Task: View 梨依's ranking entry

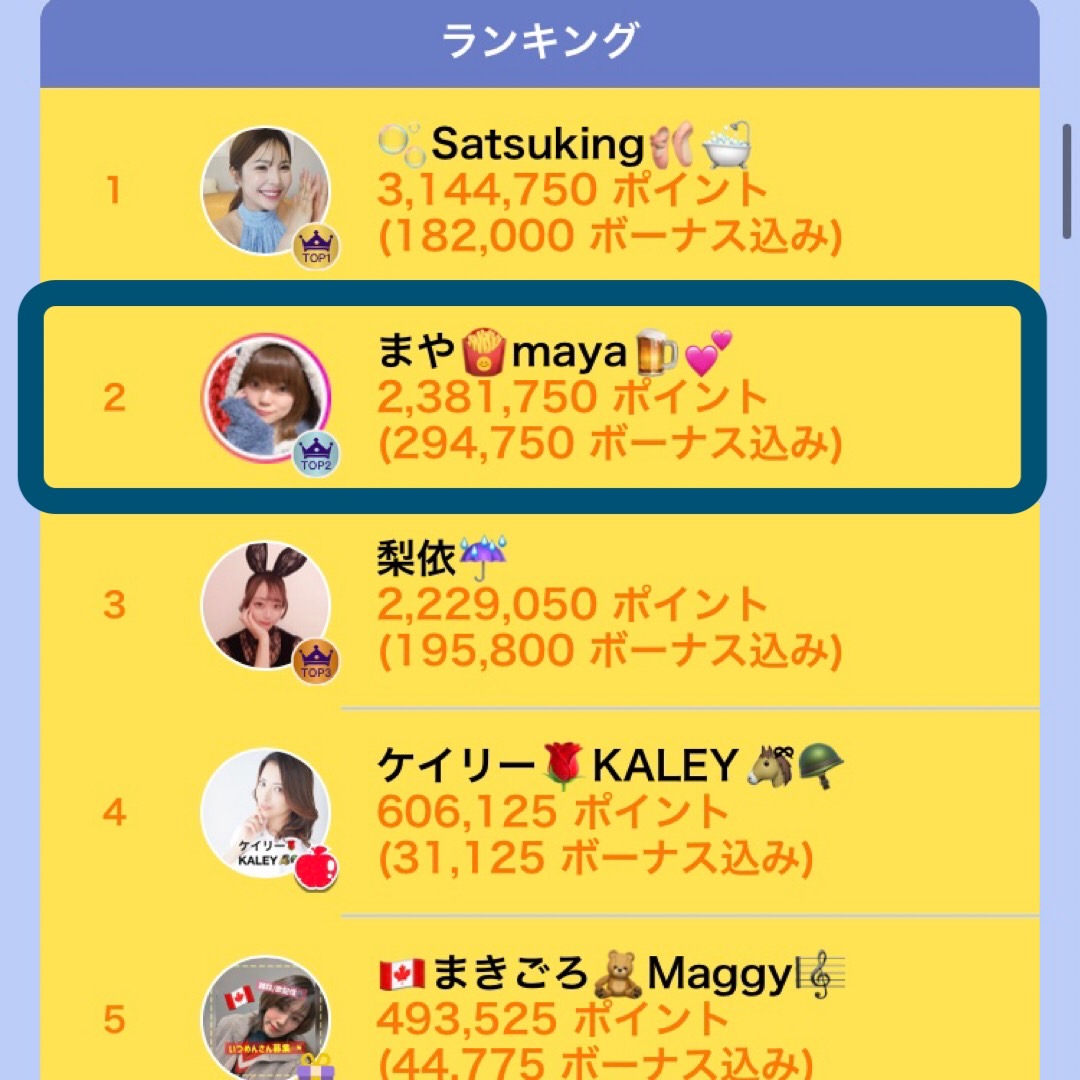Action: click(540, 605)
